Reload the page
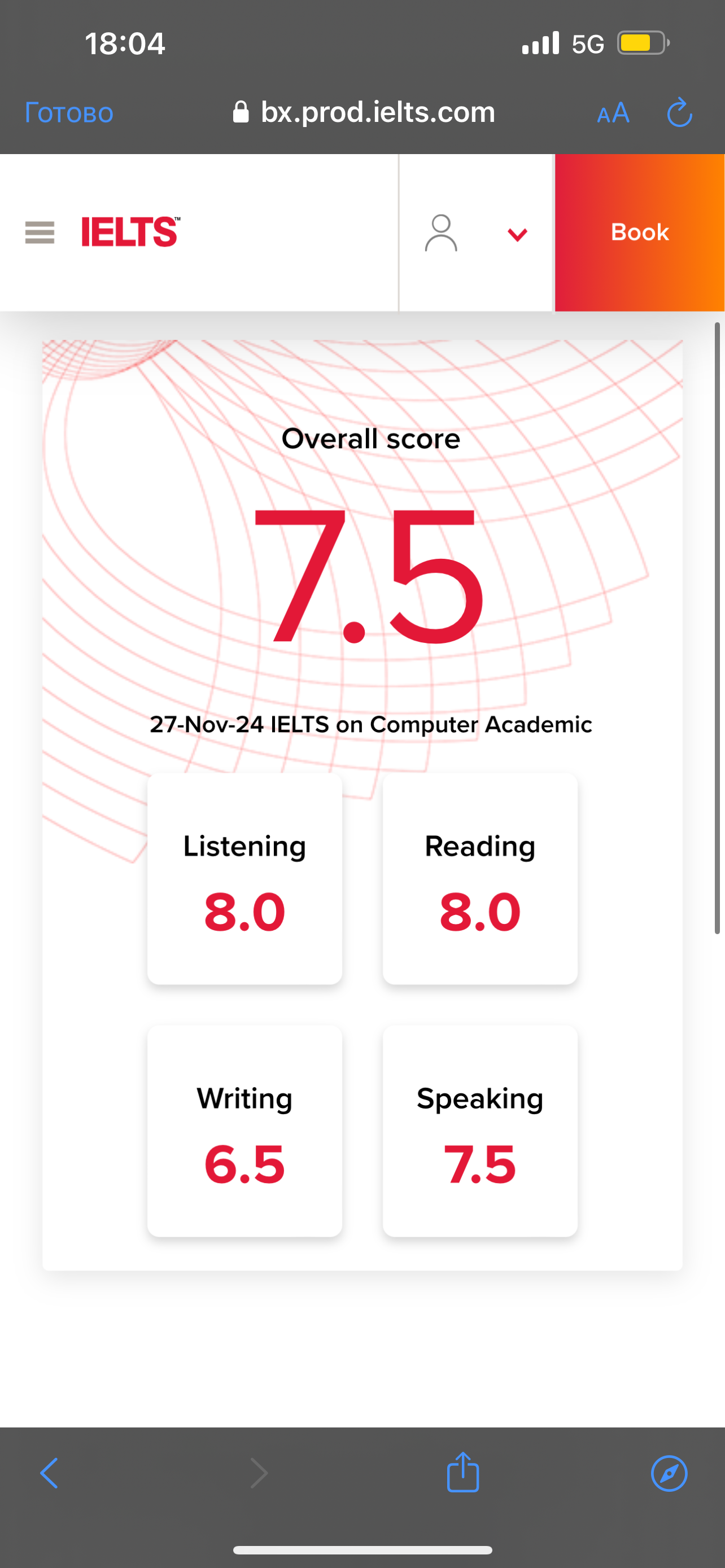This screenshot has height=1568, width=725. click(x=679, y=113)
